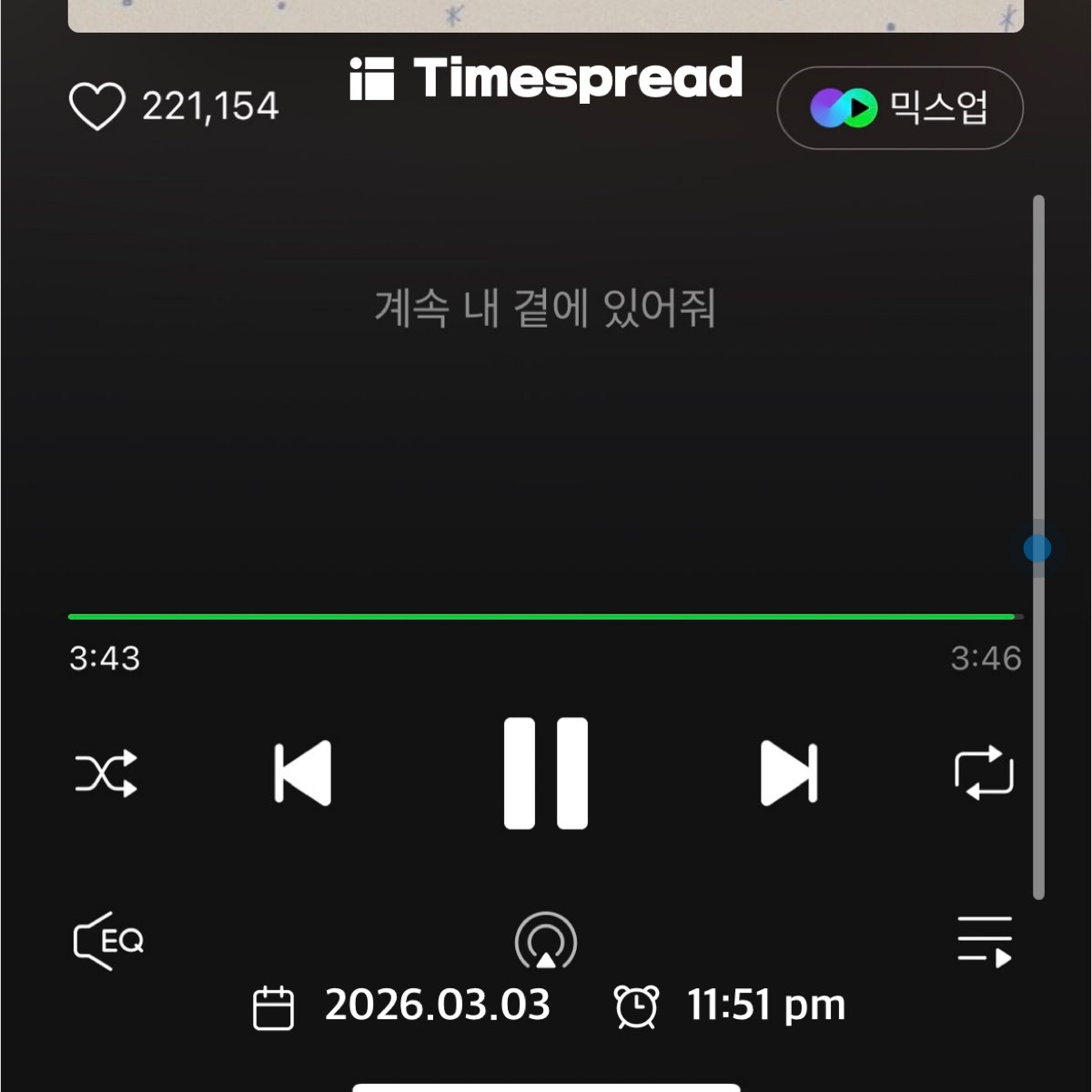The width and height of the screenshot is (1092, 1092).
Task: Toggle shuffle playback
Action: pyautogui.click(x=106, y=773)
